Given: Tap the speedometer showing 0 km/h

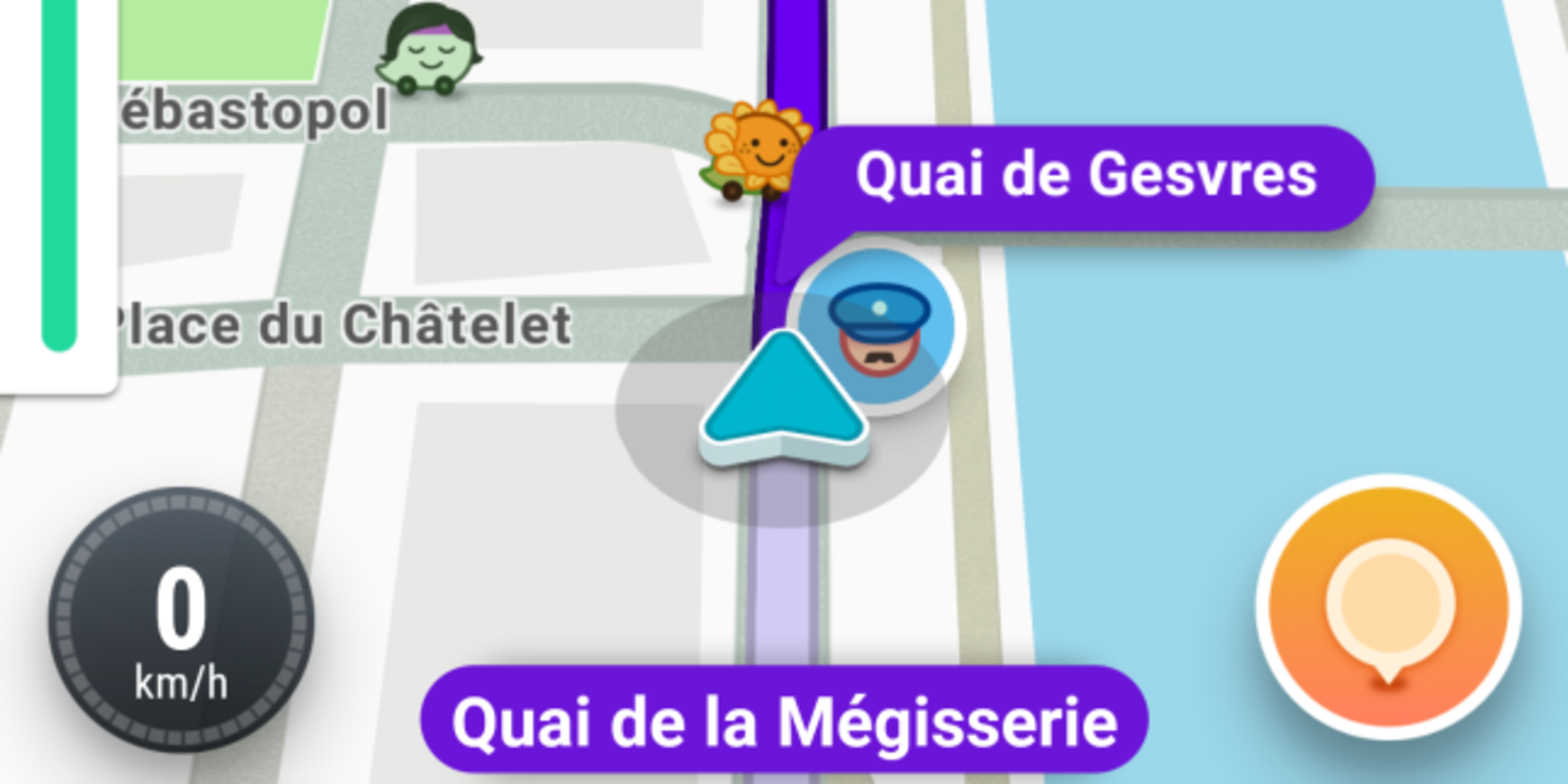Looking at the screenshot, I should tap(181, 621).
